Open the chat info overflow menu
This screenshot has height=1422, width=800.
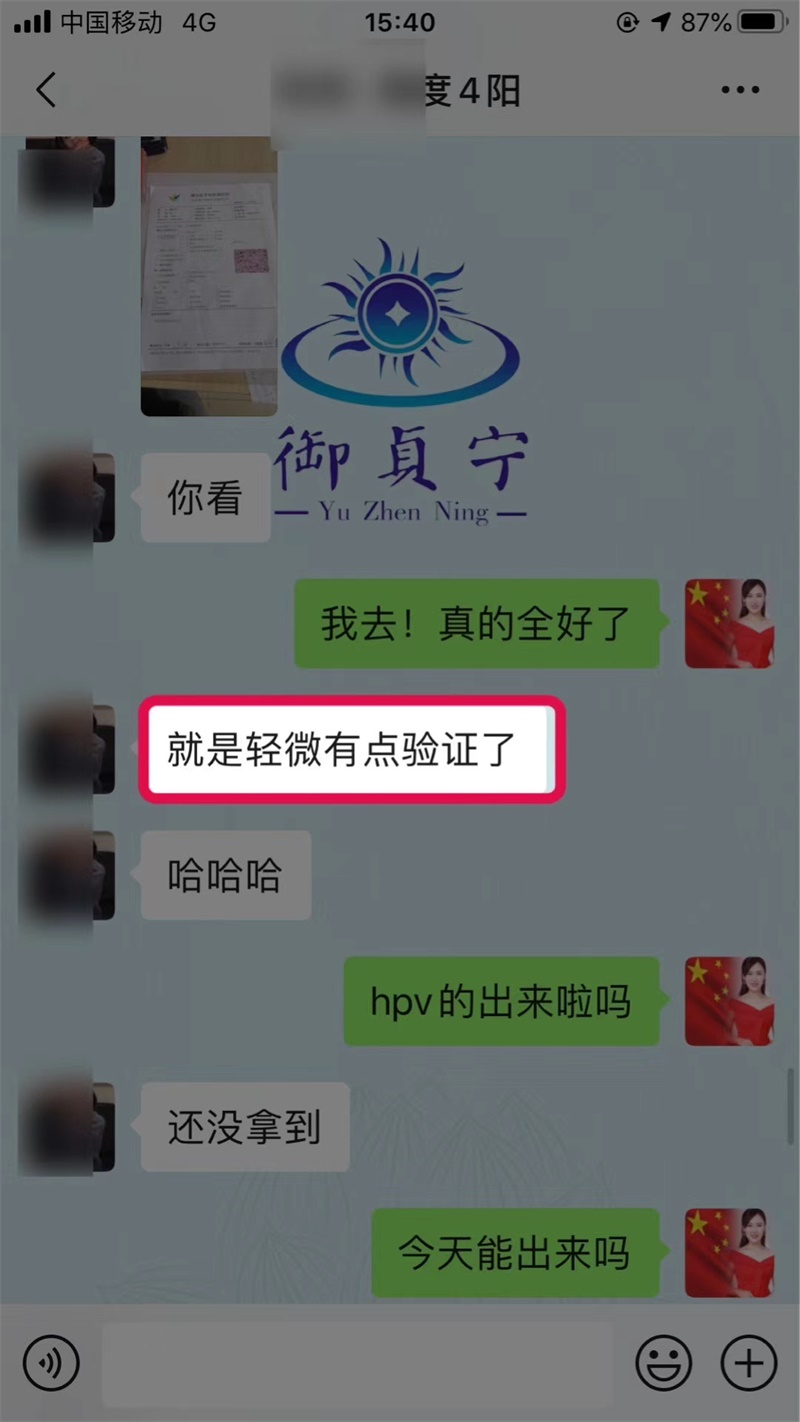740,90
